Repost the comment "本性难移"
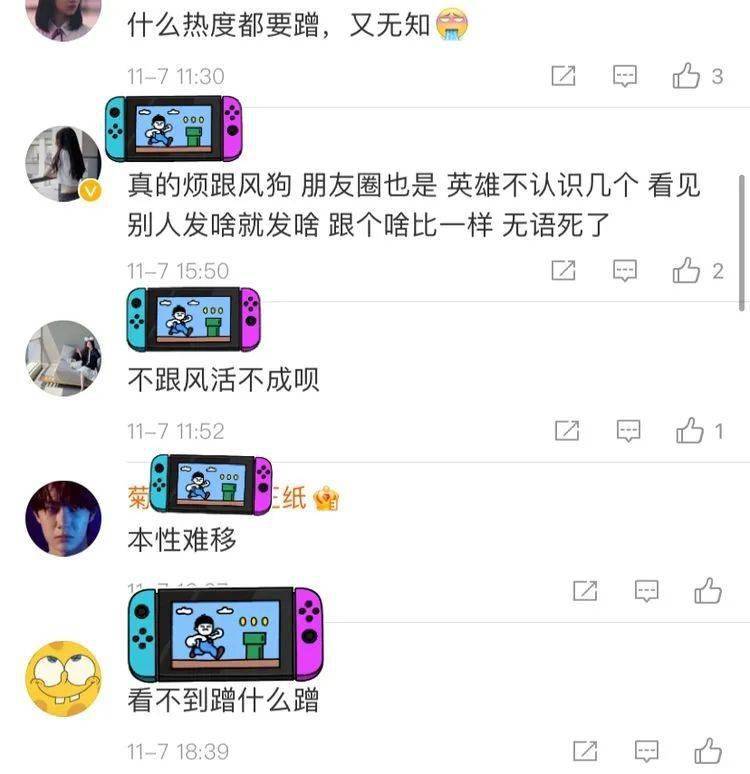The height and width of the screenshot is (774, 750). (x=585, y=590)
